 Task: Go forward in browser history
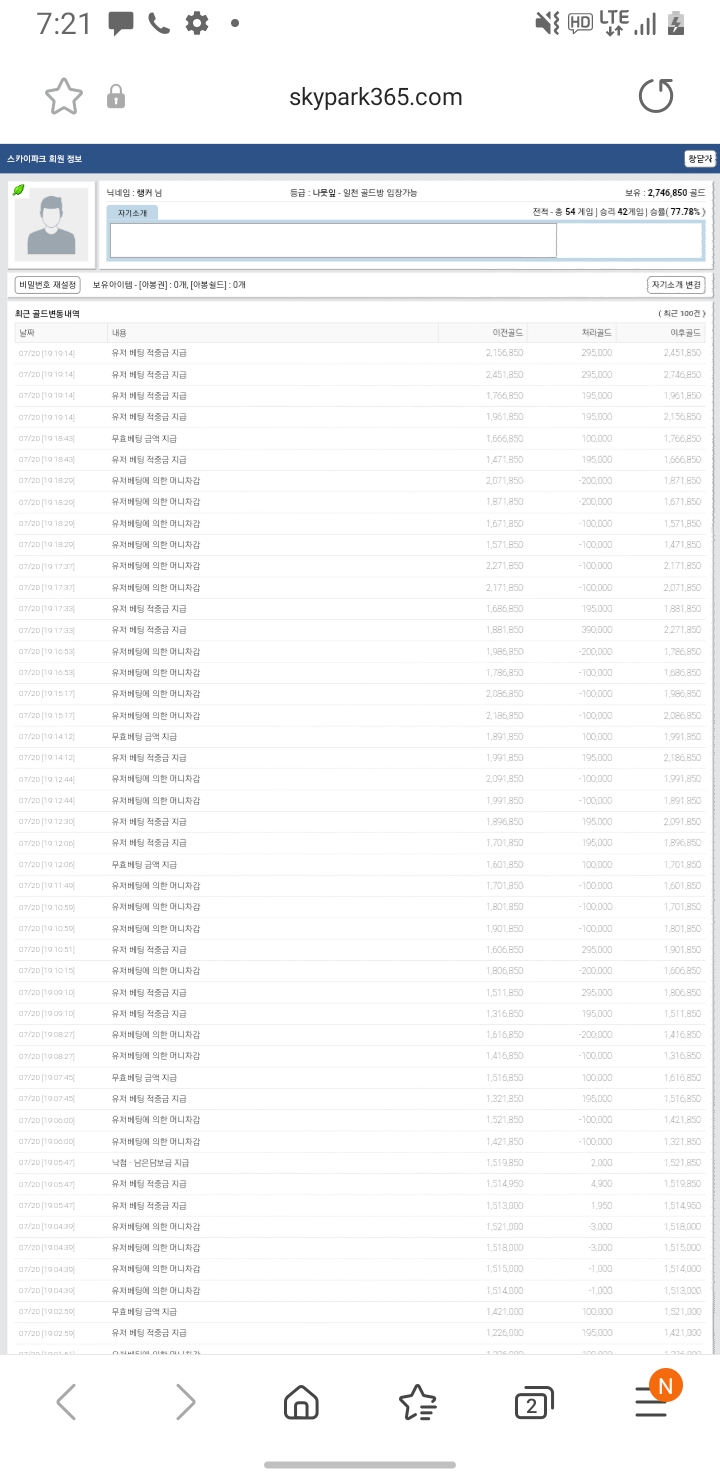pyautogui.click(x=186, y=1403)
